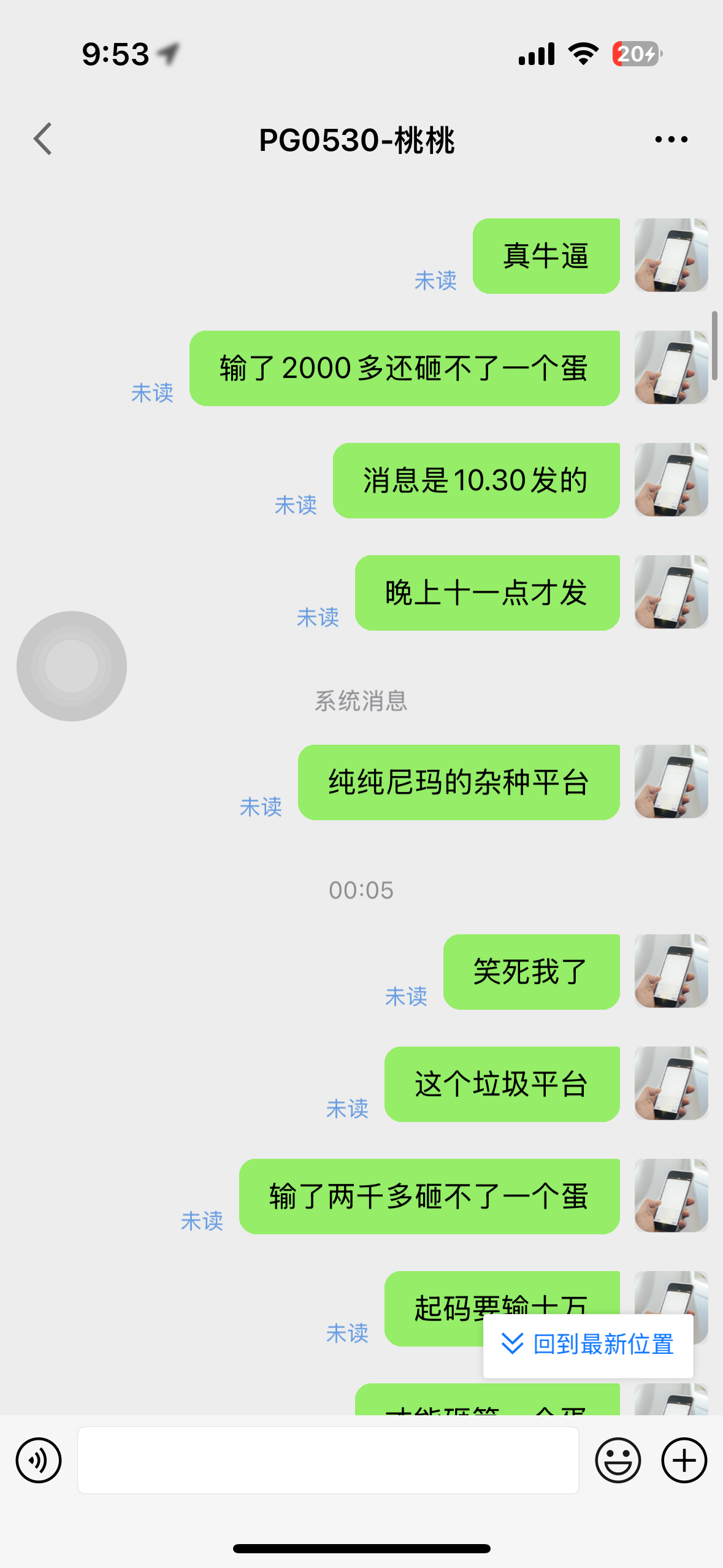Screen dimensions: 723x1568
Task: Tap the AssistiveTouch floating button
Action: coord(72,666)
